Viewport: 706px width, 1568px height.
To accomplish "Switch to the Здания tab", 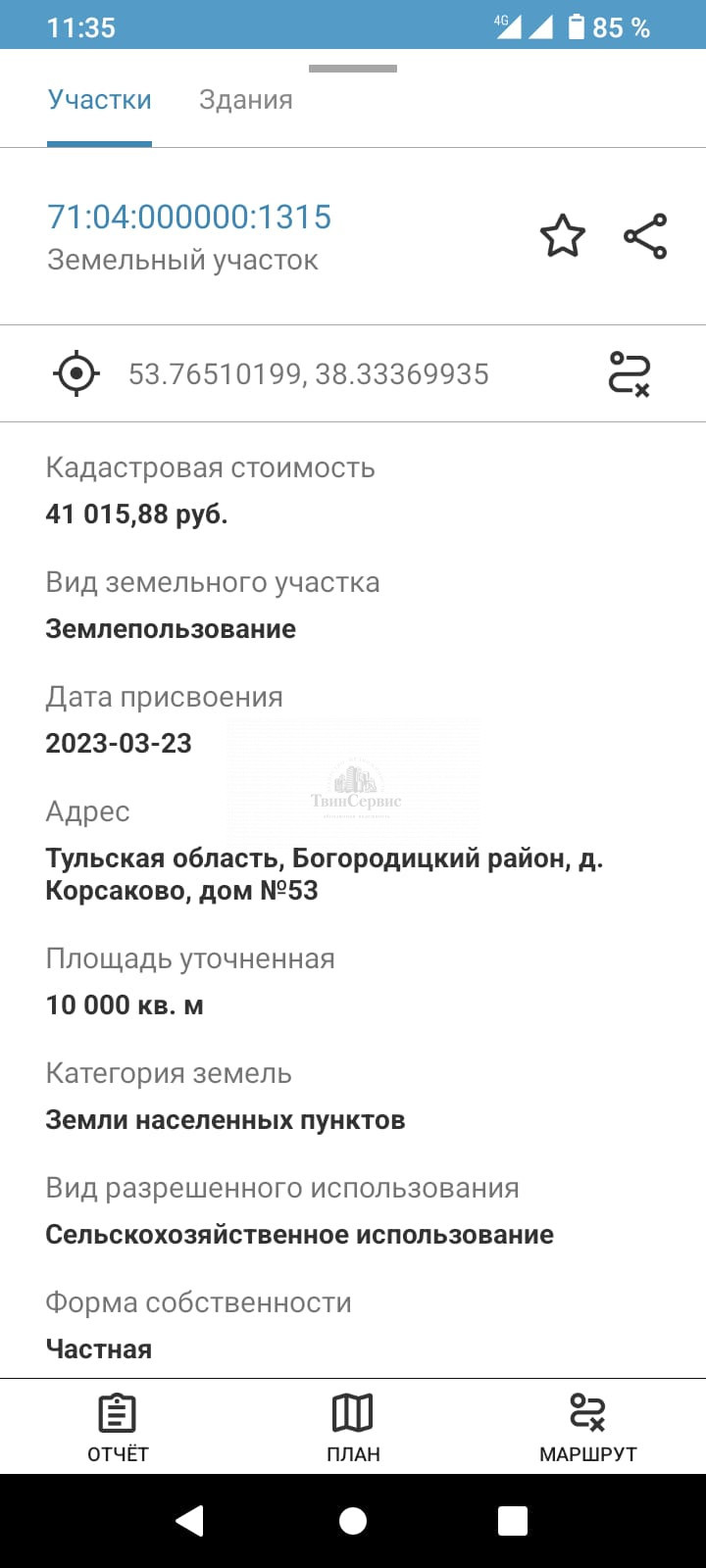I will [245, 100].
